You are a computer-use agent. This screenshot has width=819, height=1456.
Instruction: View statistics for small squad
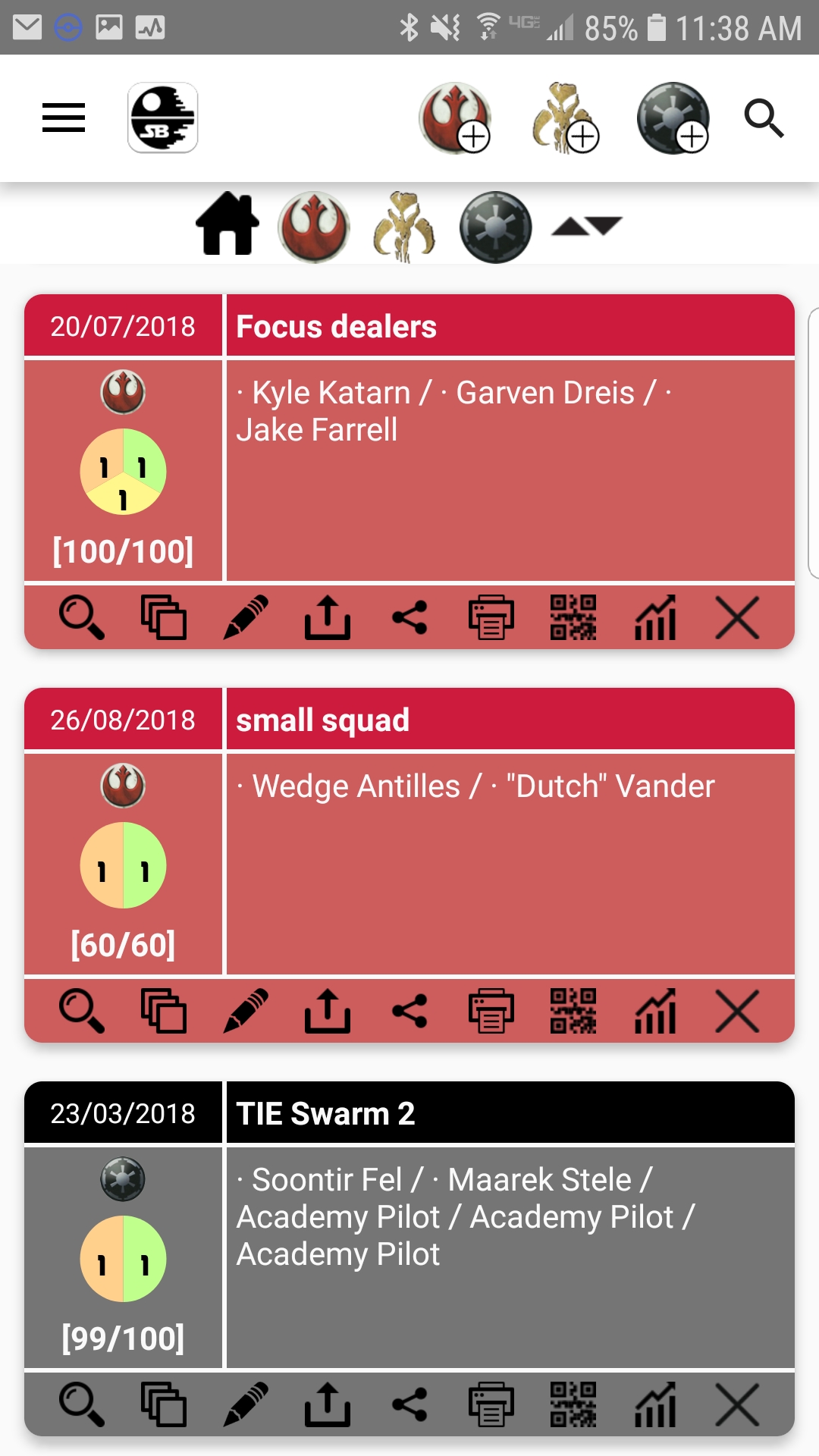point(655,1011)
